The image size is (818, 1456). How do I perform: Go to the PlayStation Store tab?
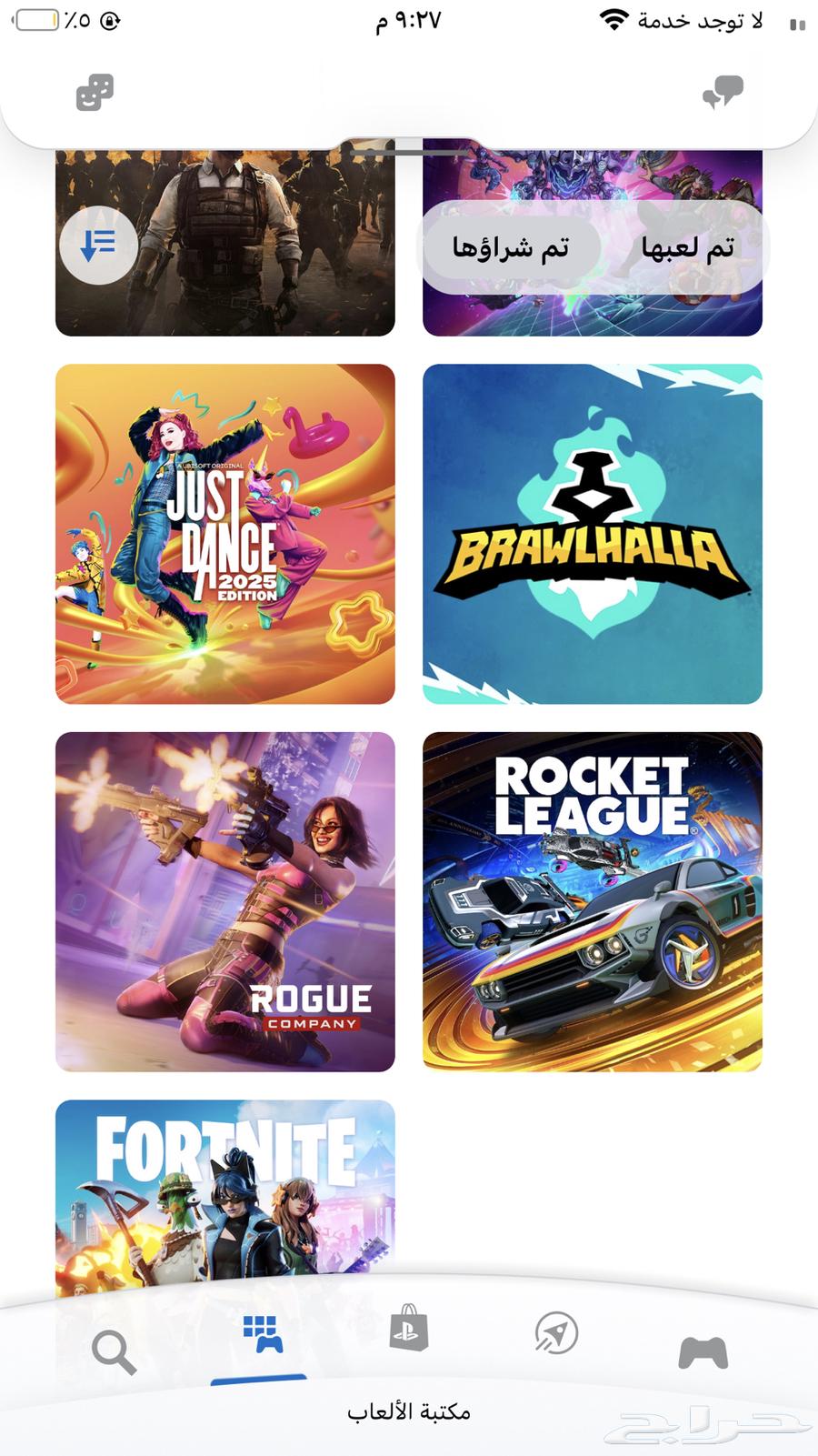(x=408, y=1330)
